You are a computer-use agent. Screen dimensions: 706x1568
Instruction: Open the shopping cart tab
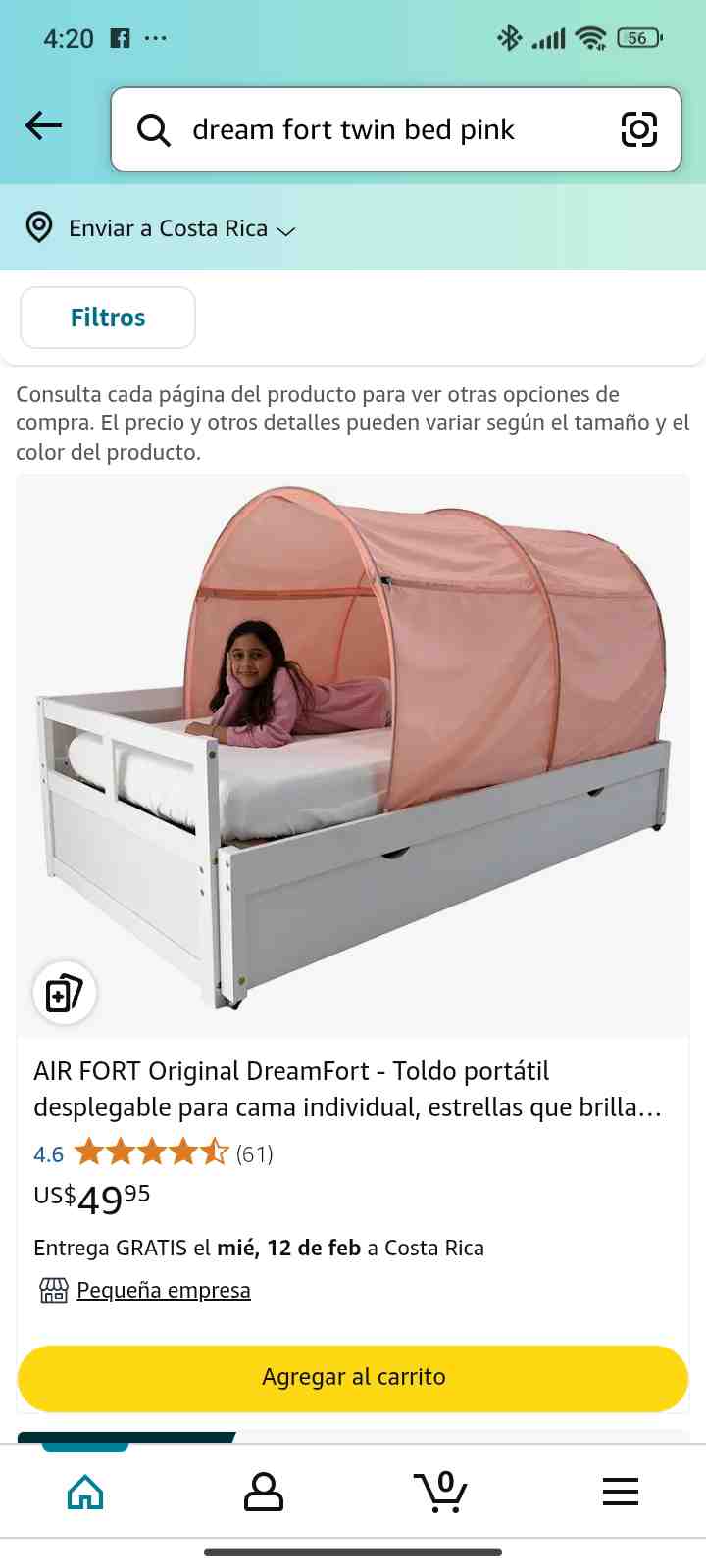click(x=440, y=1493)
